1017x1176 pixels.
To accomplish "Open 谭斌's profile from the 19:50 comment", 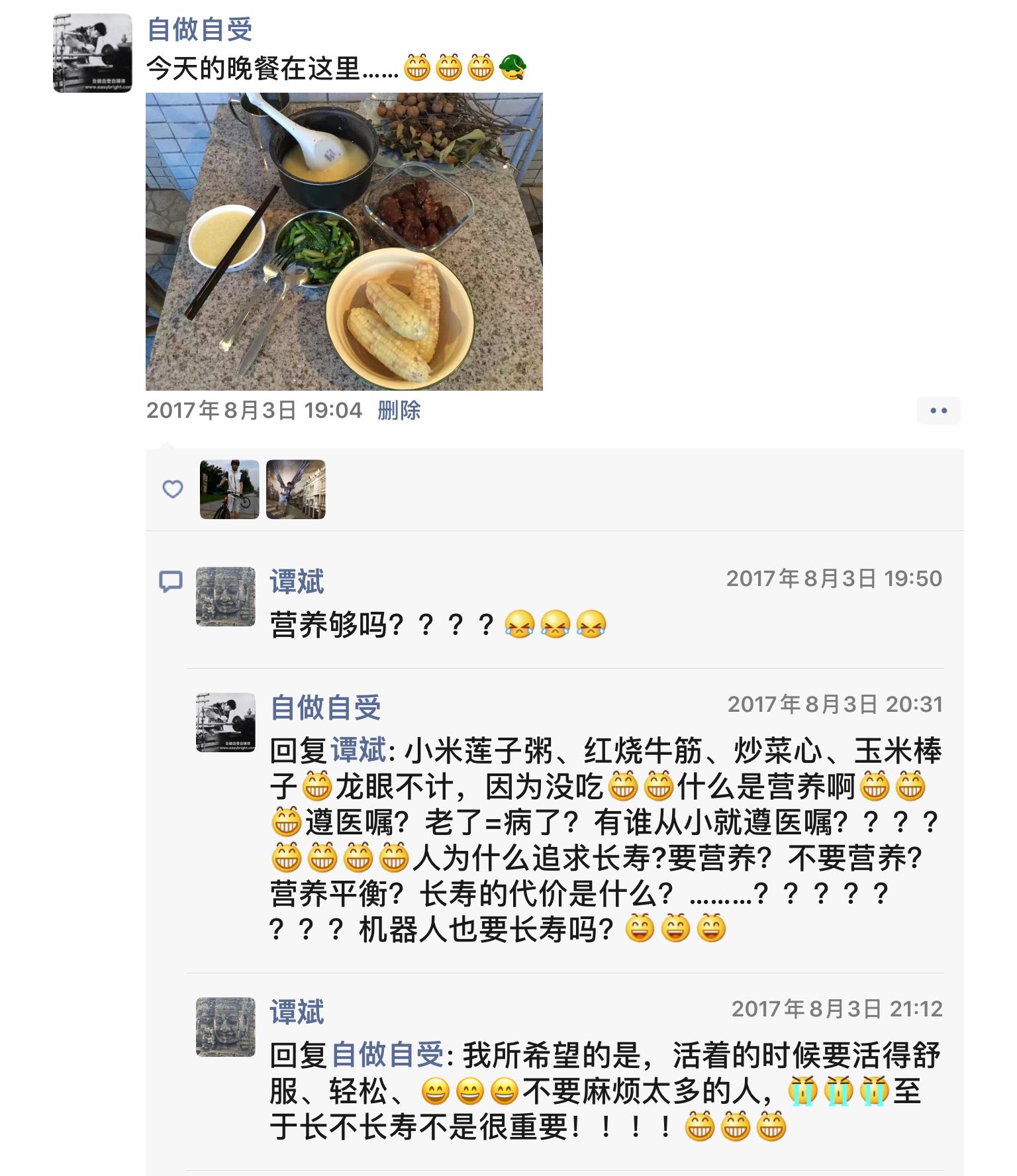I will [x=297, y=581].
